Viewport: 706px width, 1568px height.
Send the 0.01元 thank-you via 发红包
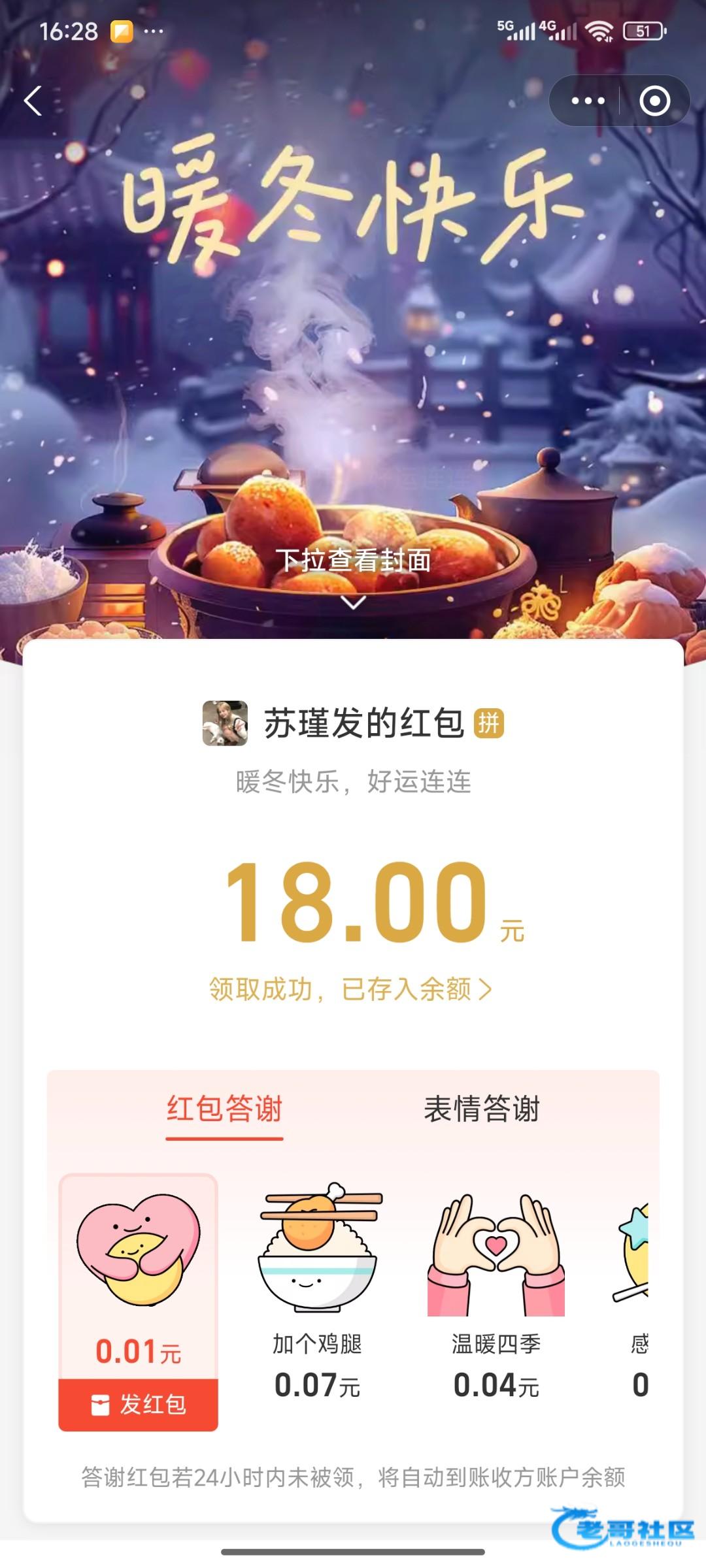click(139, 1405)
